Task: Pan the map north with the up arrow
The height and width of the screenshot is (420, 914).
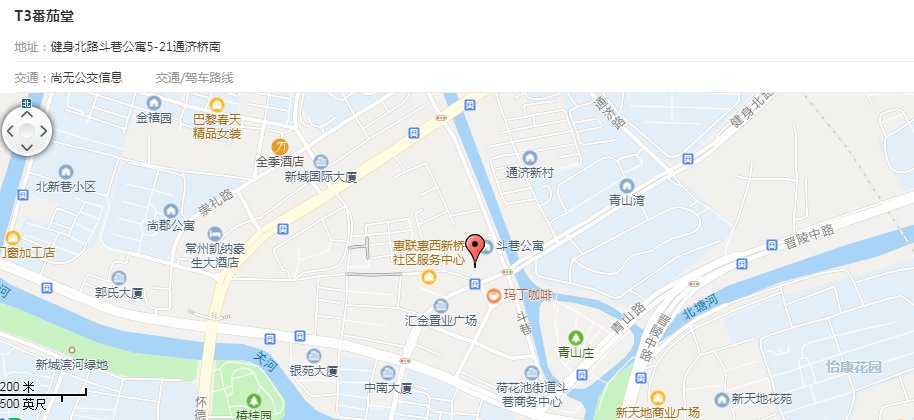Action: pos(27,114)
